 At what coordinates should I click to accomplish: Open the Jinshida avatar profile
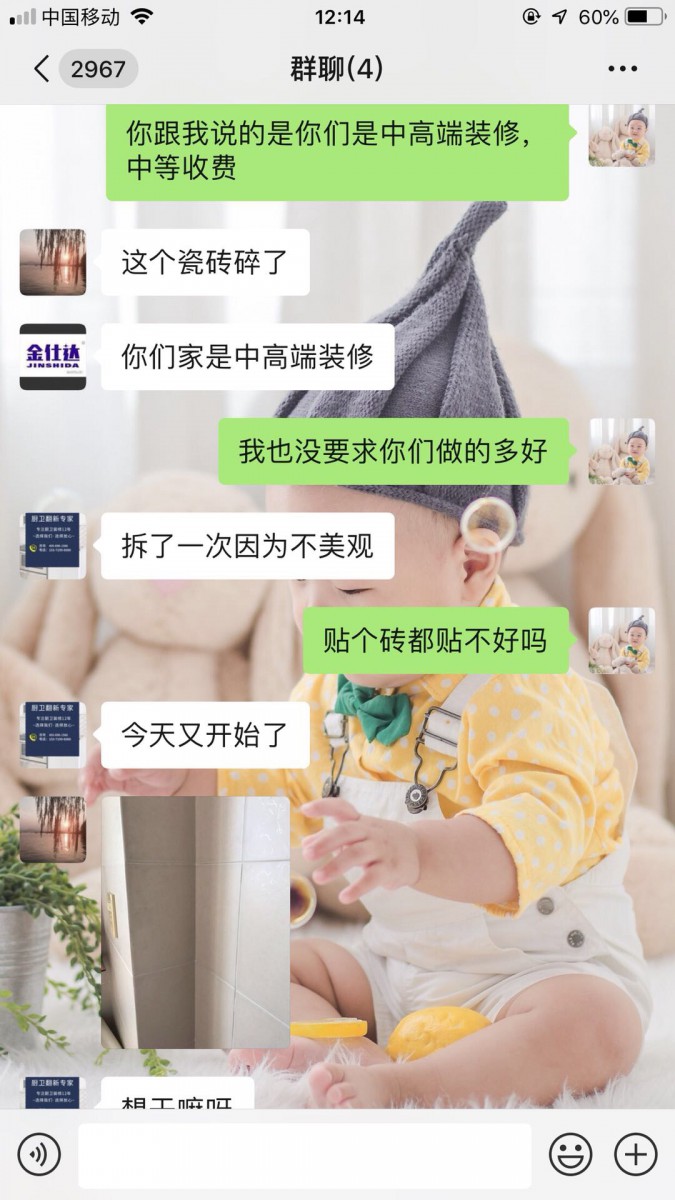53,357
